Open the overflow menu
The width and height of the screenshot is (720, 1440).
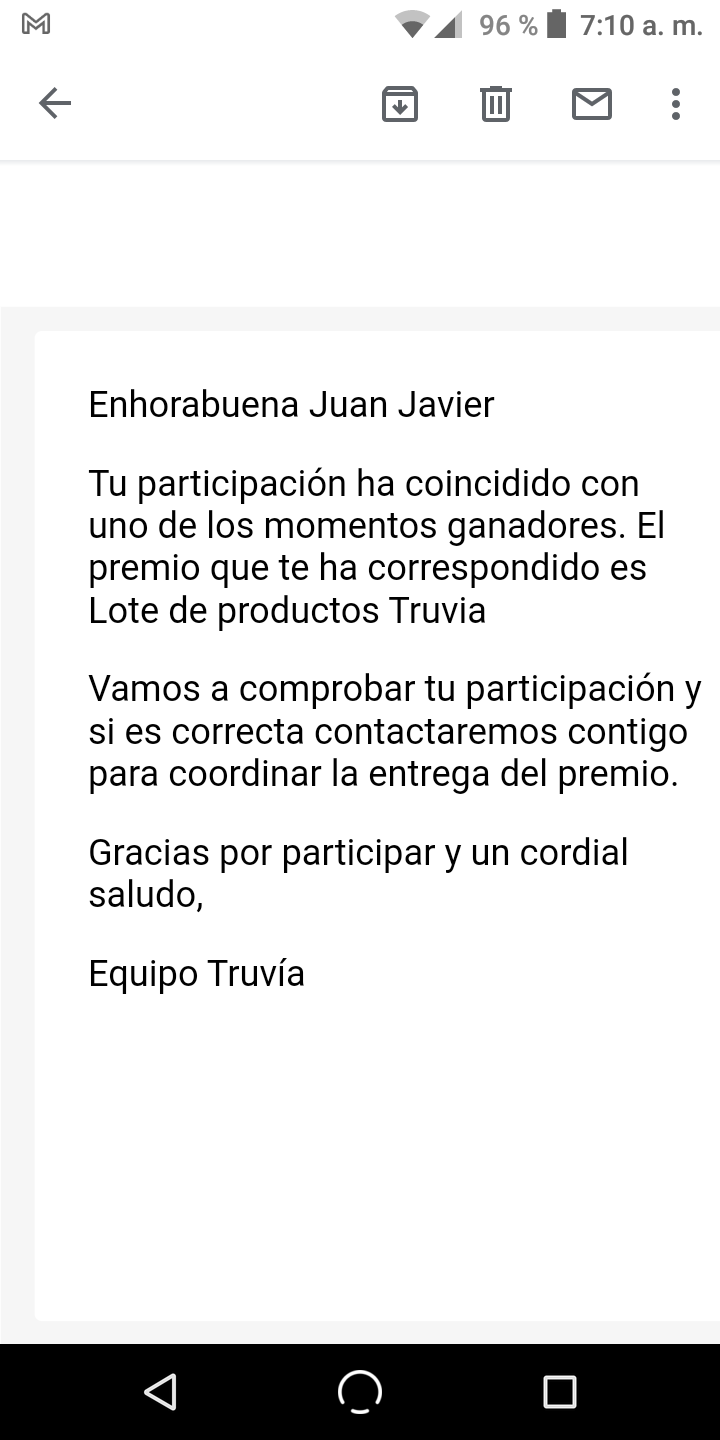(x=676, y=104)
